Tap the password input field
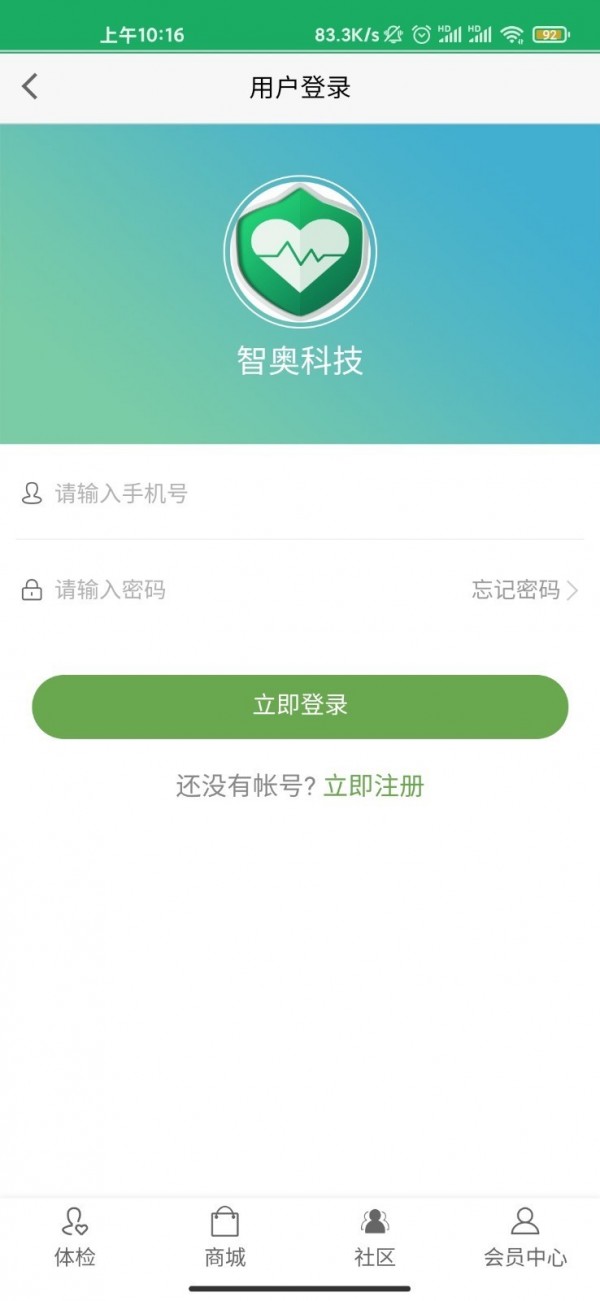Screen dimensions: 600x1301 (250, 590)
